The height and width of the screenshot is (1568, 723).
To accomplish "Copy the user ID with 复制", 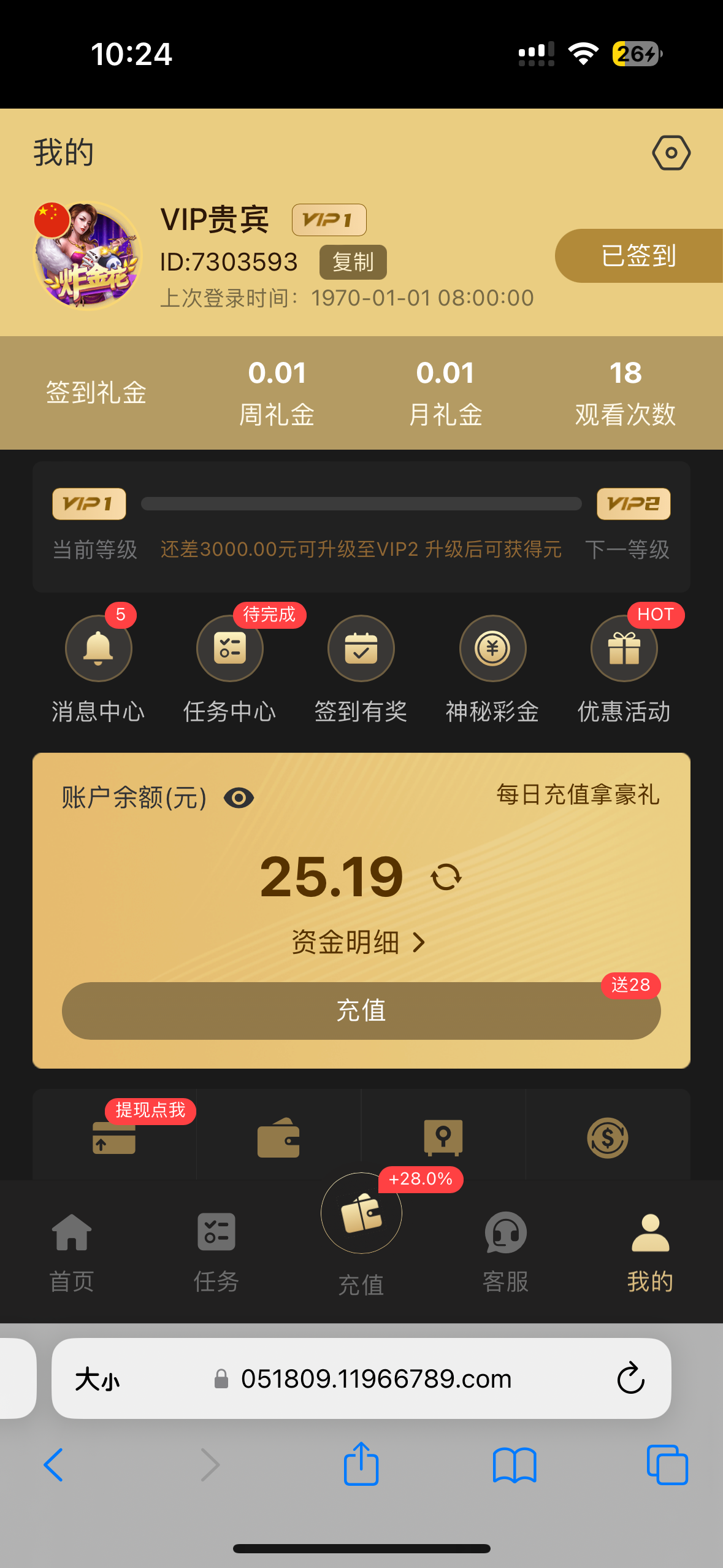I will [353, 263].
